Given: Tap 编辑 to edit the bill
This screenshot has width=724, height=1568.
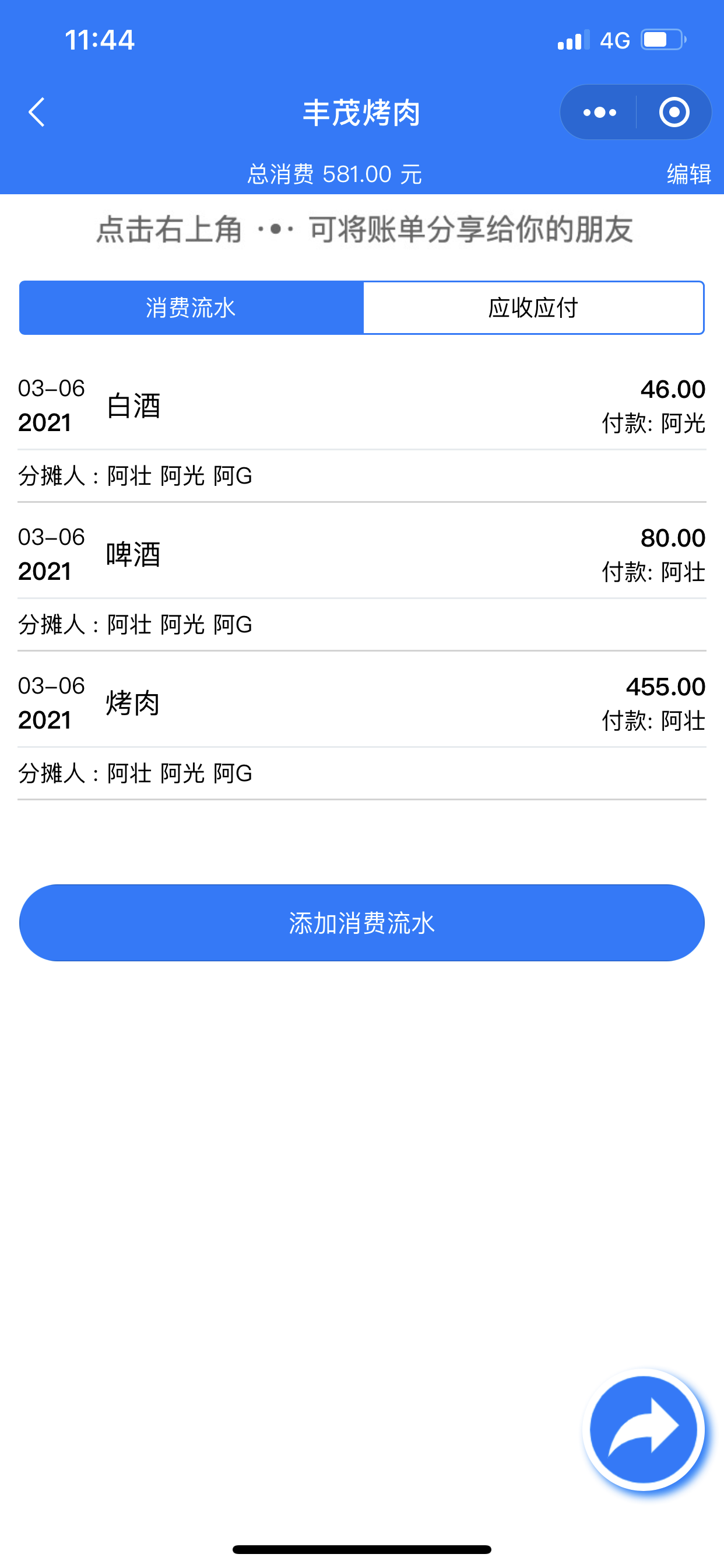Looking at the screenshot, I should pos(688,174).
